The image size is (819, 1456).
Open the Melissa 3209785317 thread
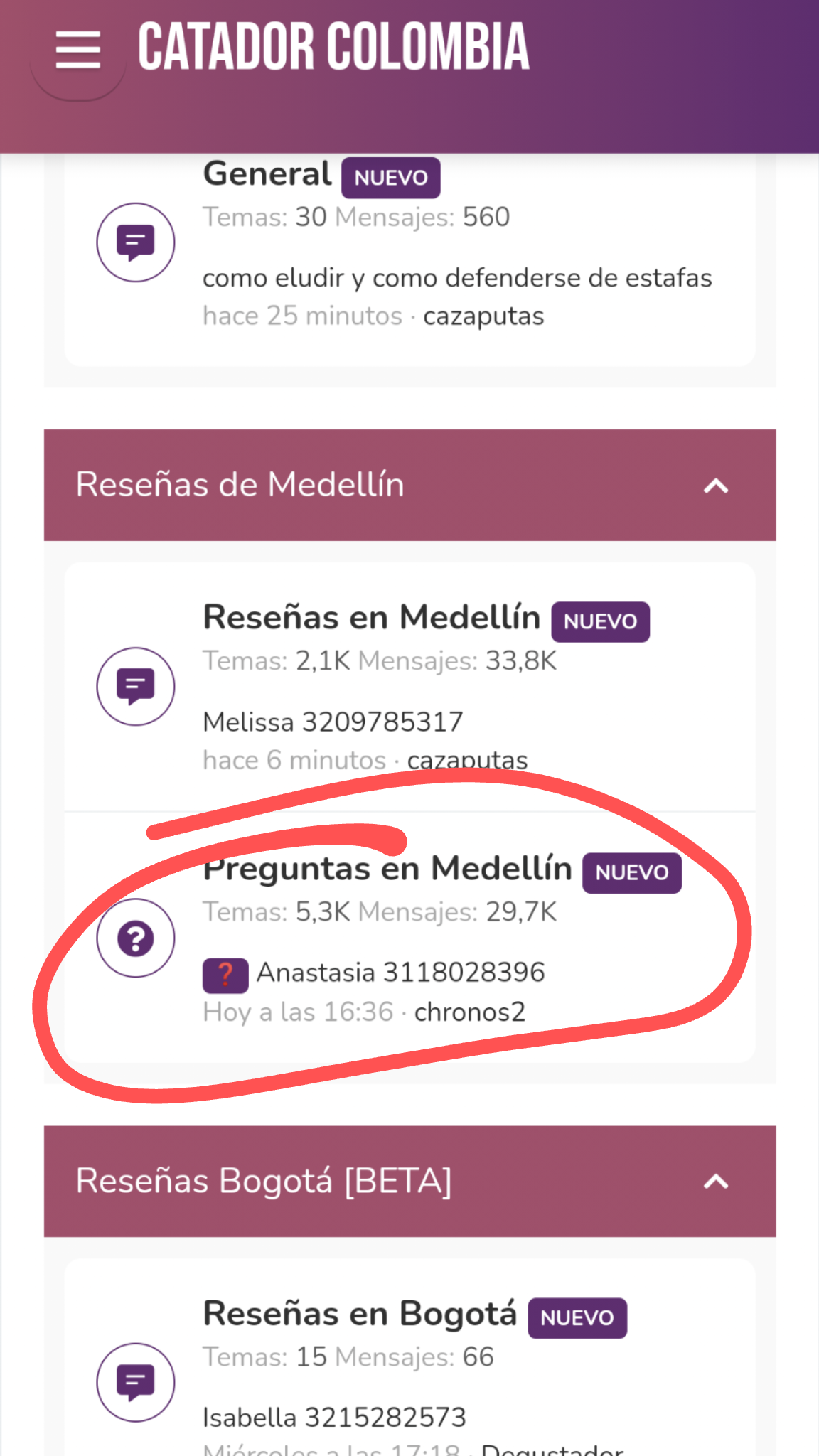333,722
